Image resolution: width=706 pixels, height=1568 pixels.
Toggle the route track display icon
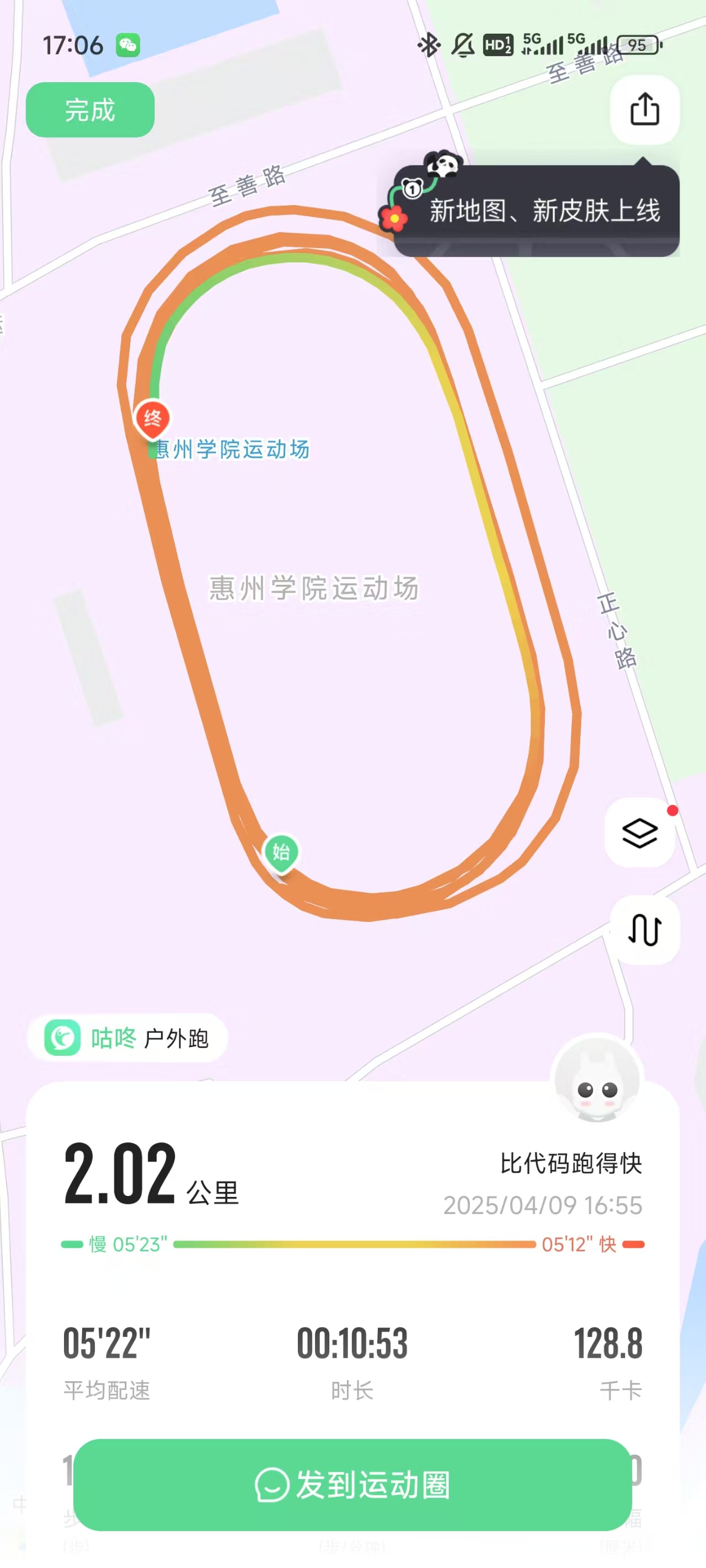coord(644,930)
